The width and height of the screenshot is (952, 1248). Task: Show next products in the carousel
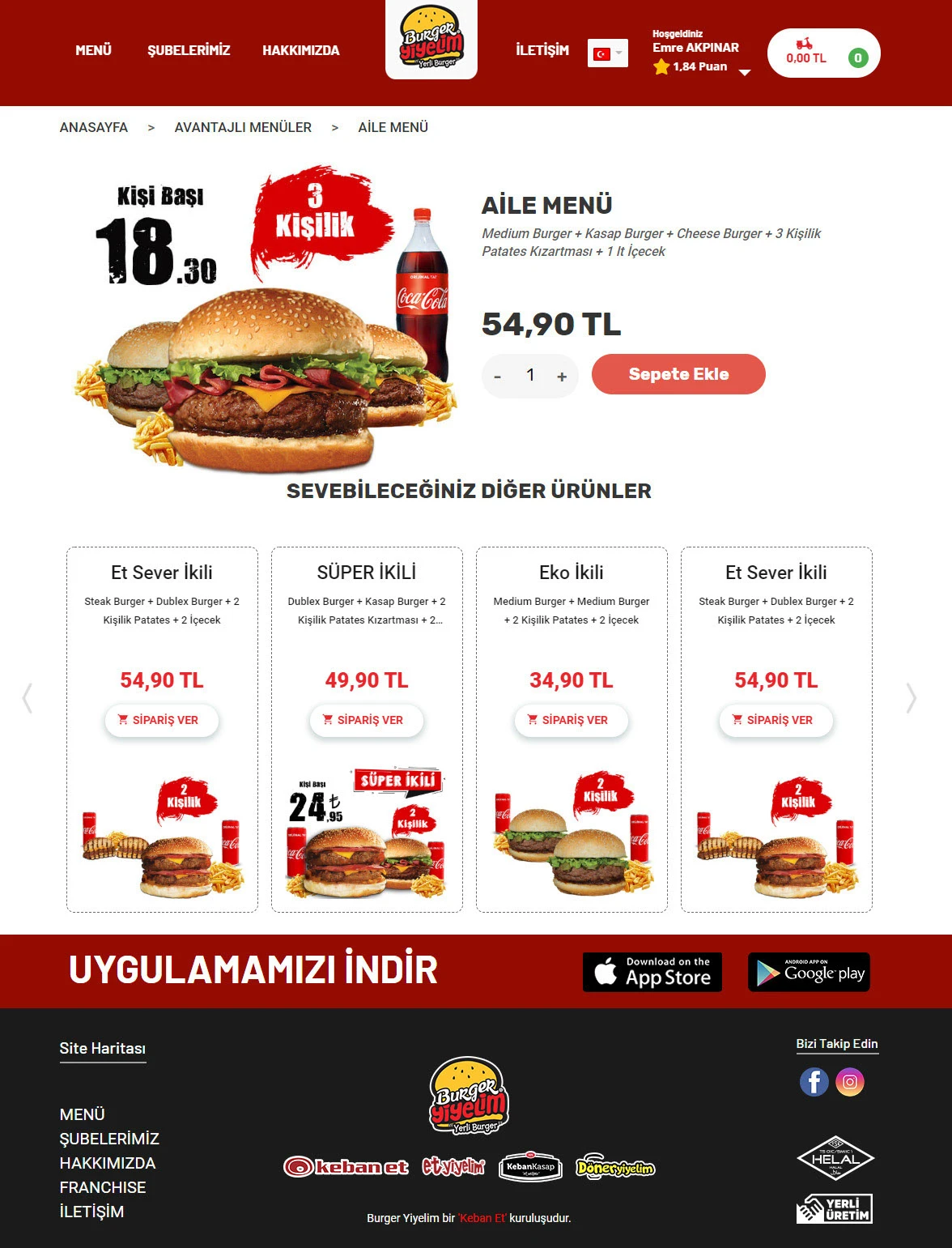click(x=911, y=697)
